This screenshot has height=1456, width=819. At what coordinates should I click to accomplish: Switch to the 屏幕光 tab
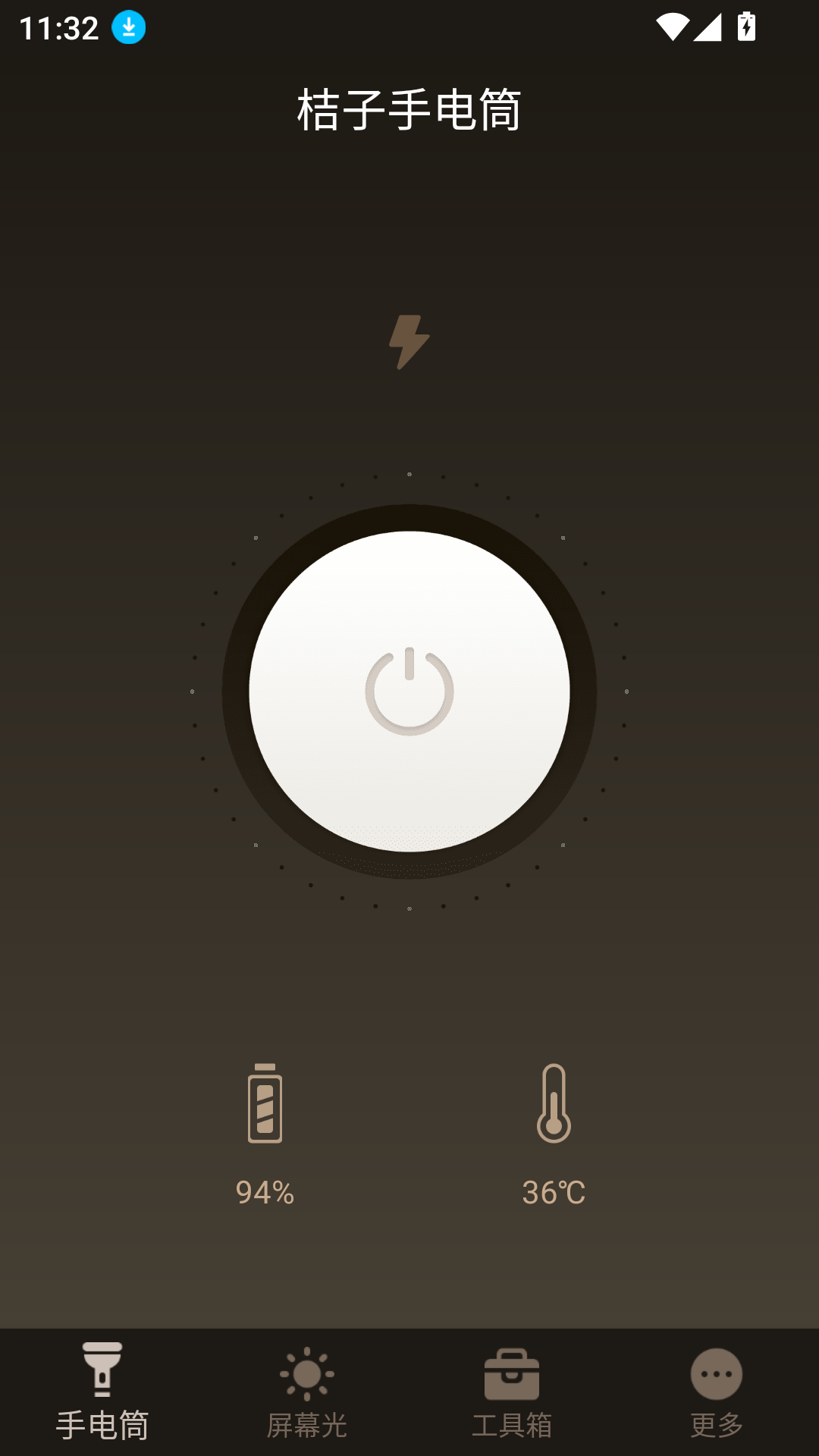[x=307, y=1392]
